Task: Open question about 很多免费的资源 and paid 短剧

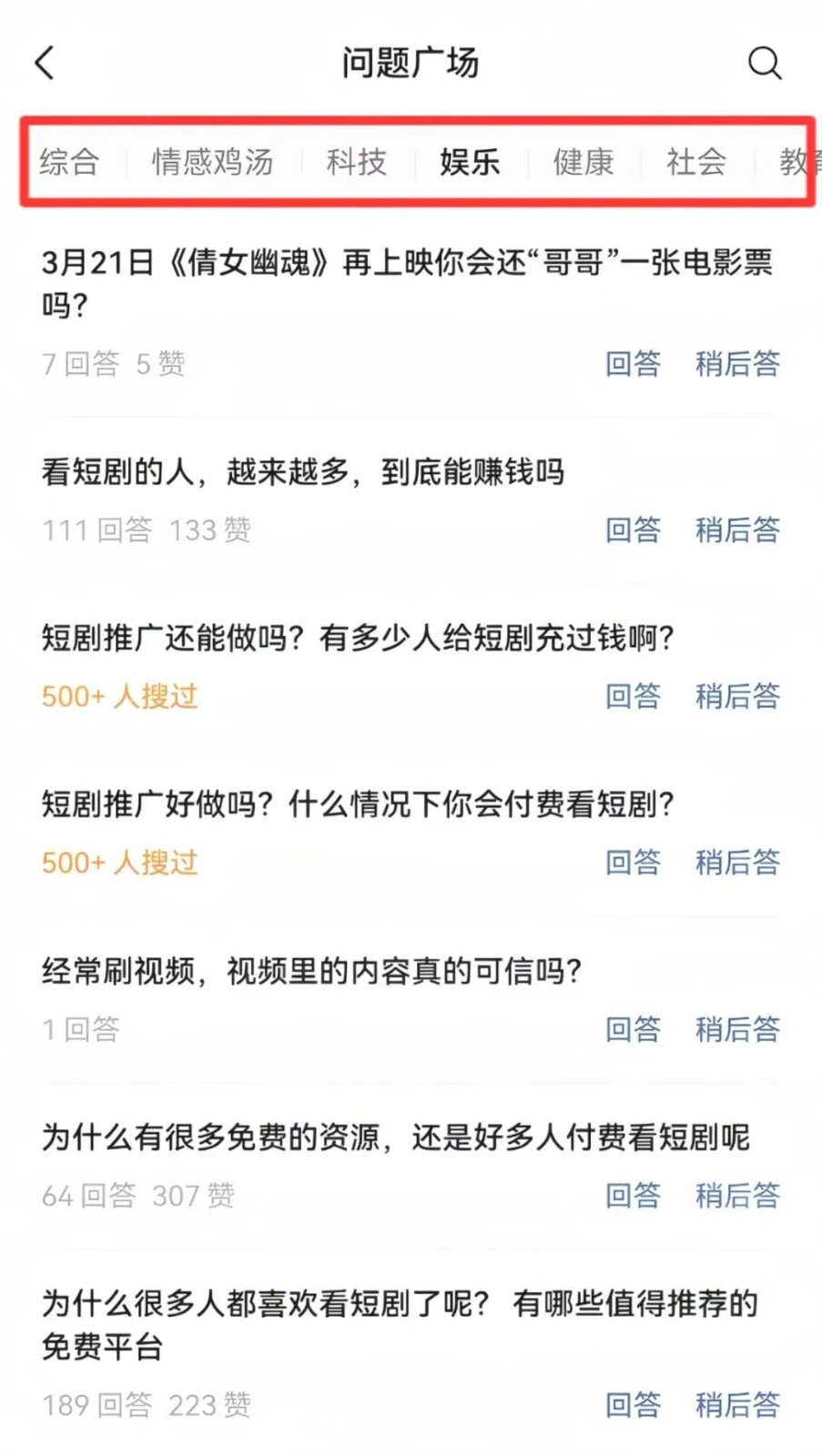Action: click(395, 1137)
